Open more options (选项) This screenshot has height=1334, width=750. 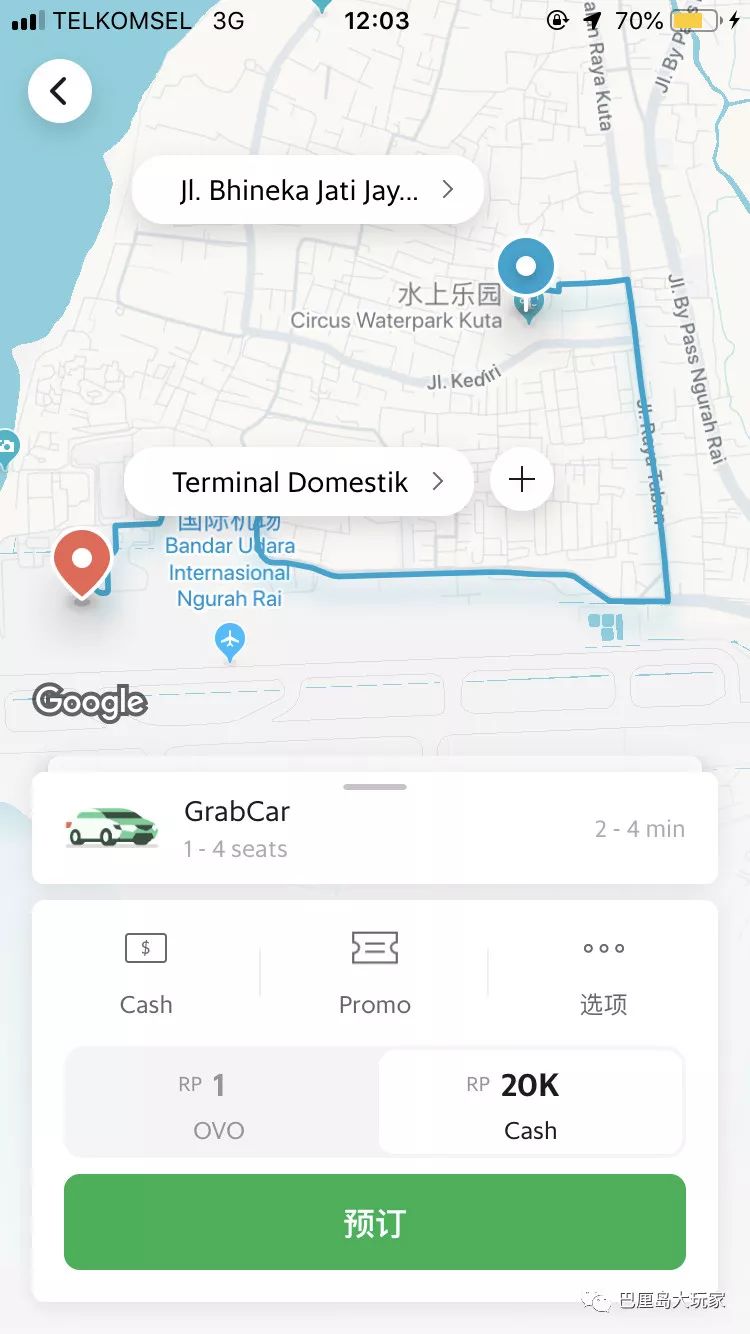tap(603, 973)
